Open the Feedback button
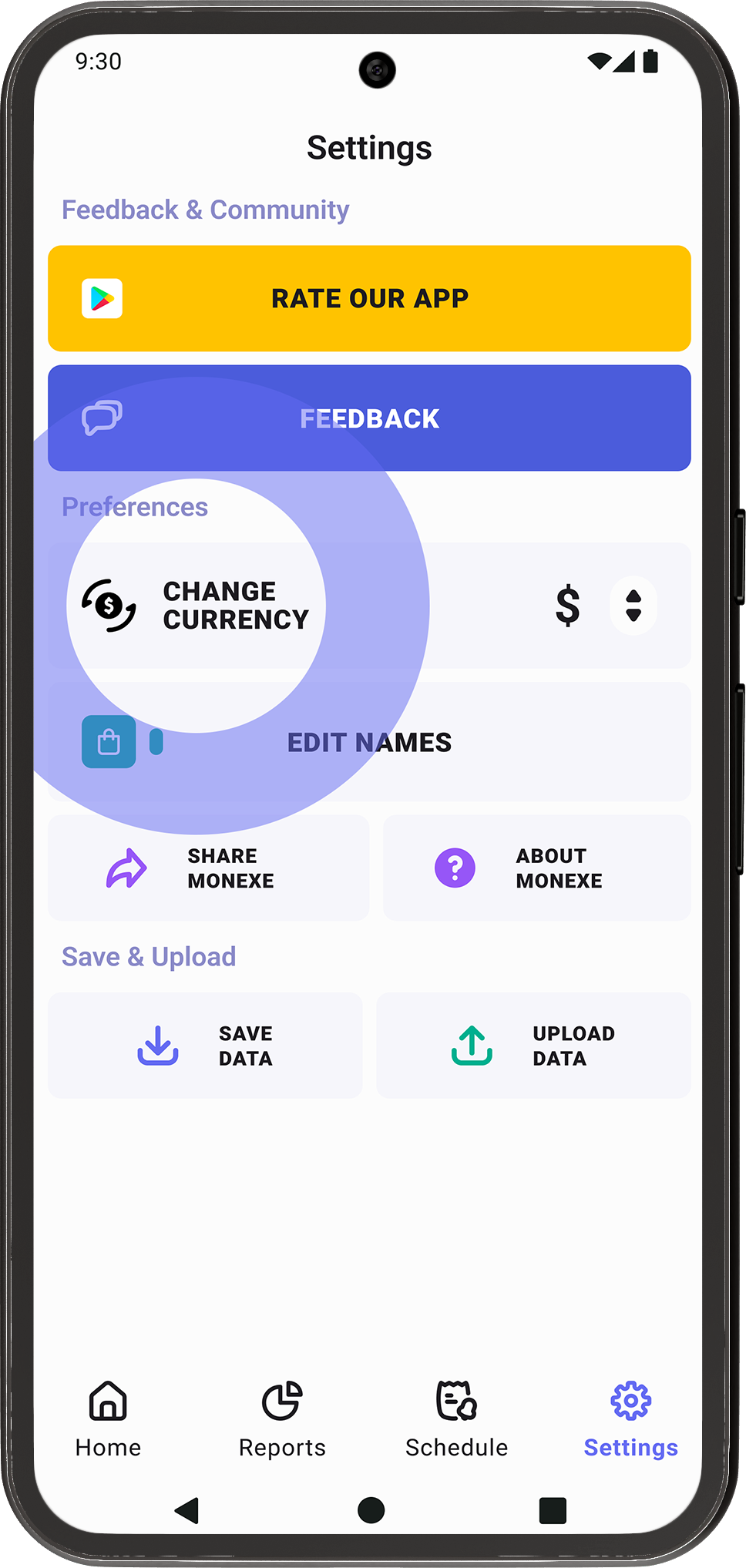This screenshot has width=746, height=1568. pyautogui.click(x=369, y=418)
